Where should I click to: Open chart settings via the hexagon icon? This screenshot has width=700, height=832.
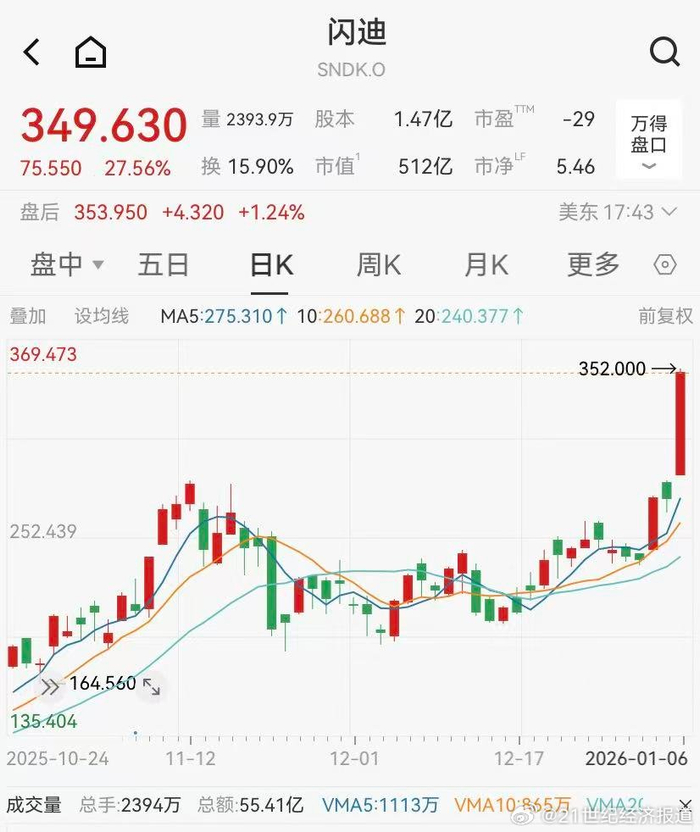coord(665,265)
